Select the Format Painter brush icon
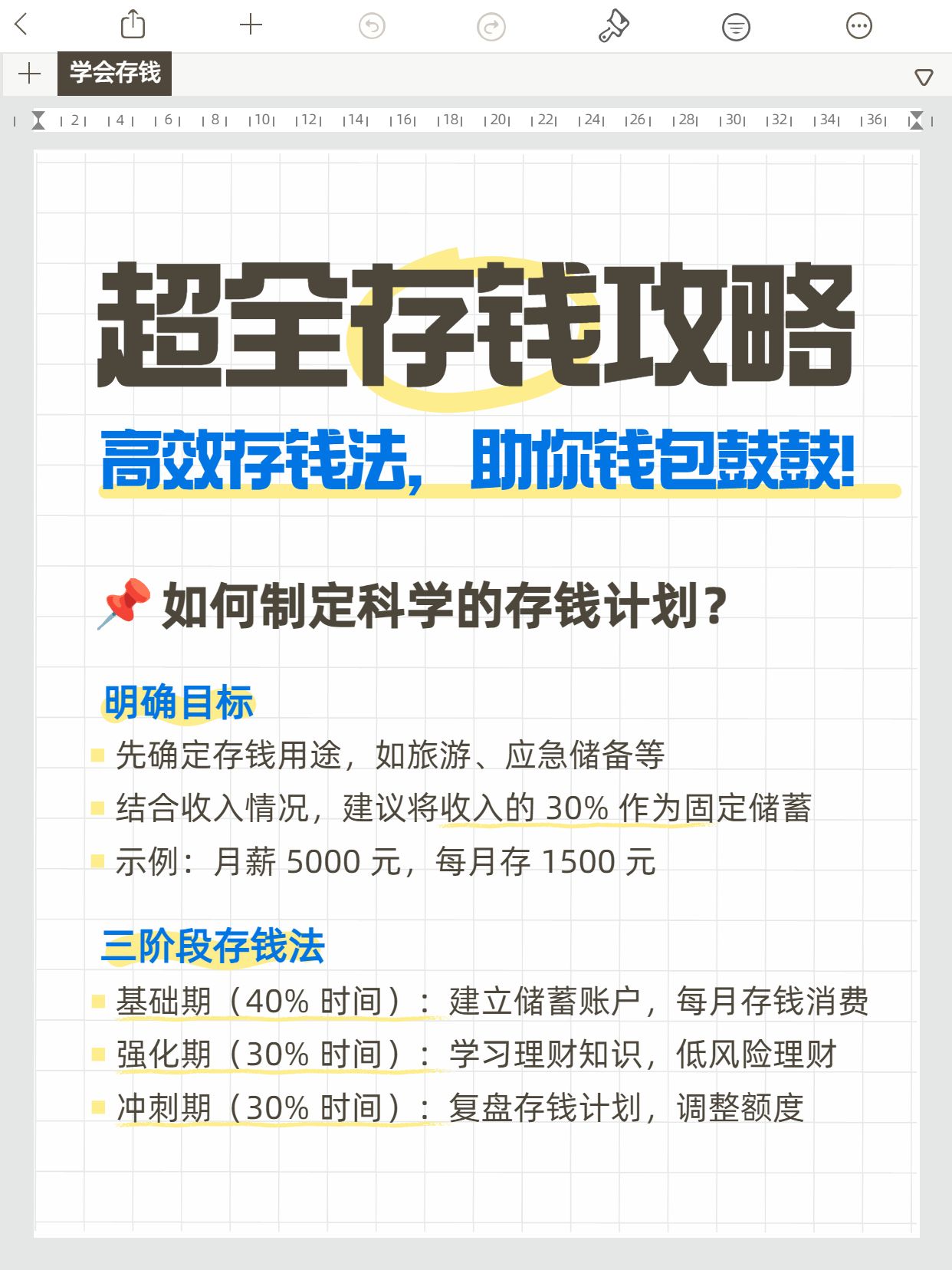This screenshot has height=1270, width=952. coord(615,25)
